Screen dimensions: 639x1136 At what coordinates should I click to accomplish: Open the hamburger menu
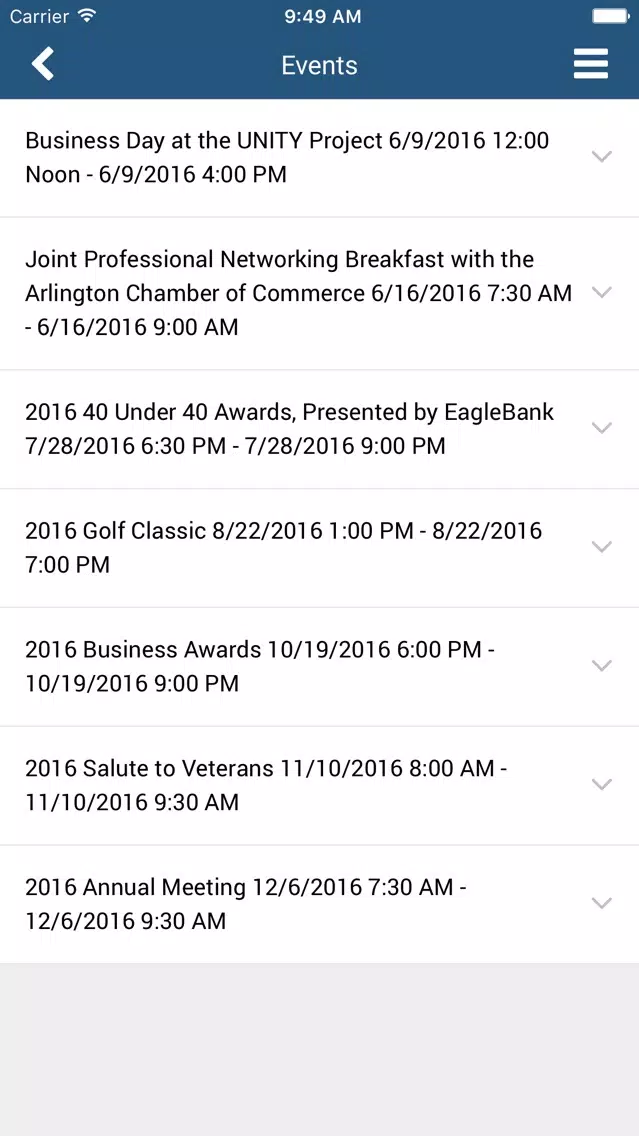point(590,64)
